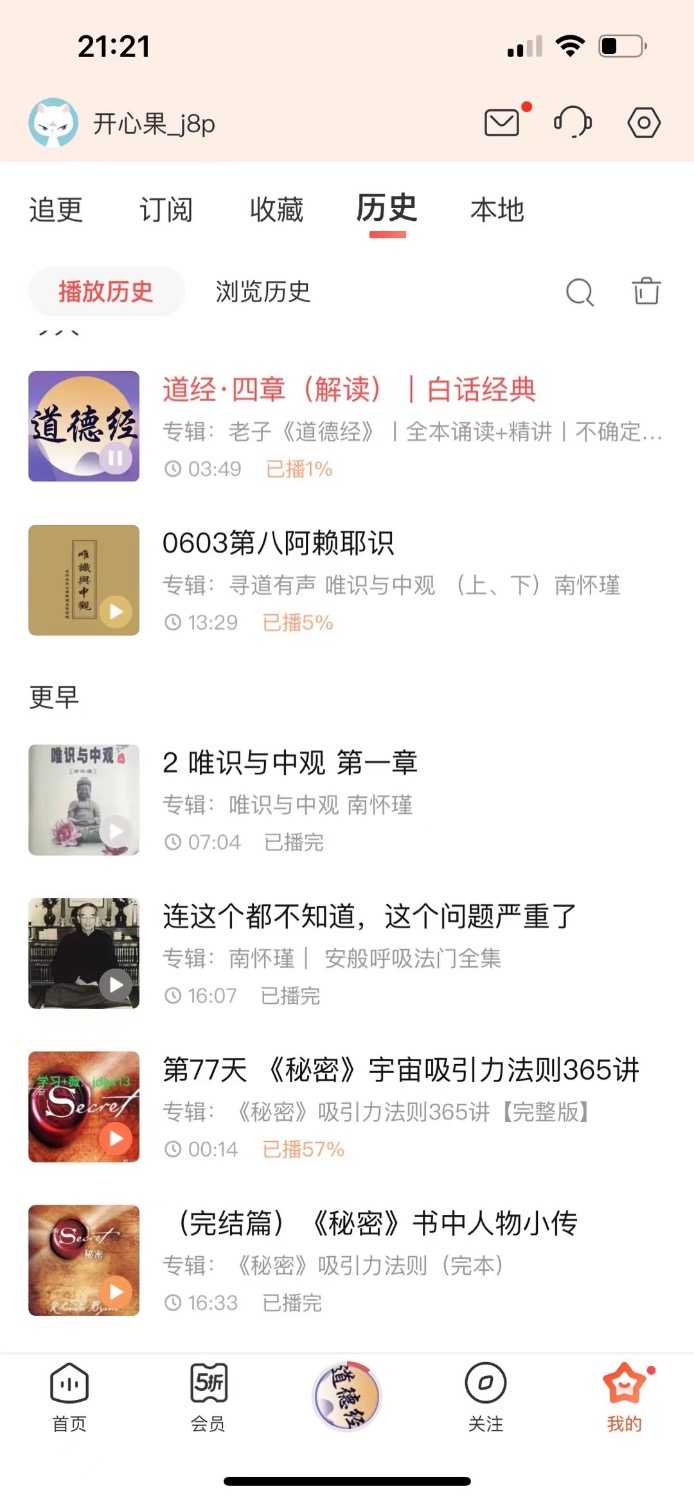Open 道经·四章（解读）track
Screen dimensions: 694x1500
pyautogui.click(x=350, y=390)
